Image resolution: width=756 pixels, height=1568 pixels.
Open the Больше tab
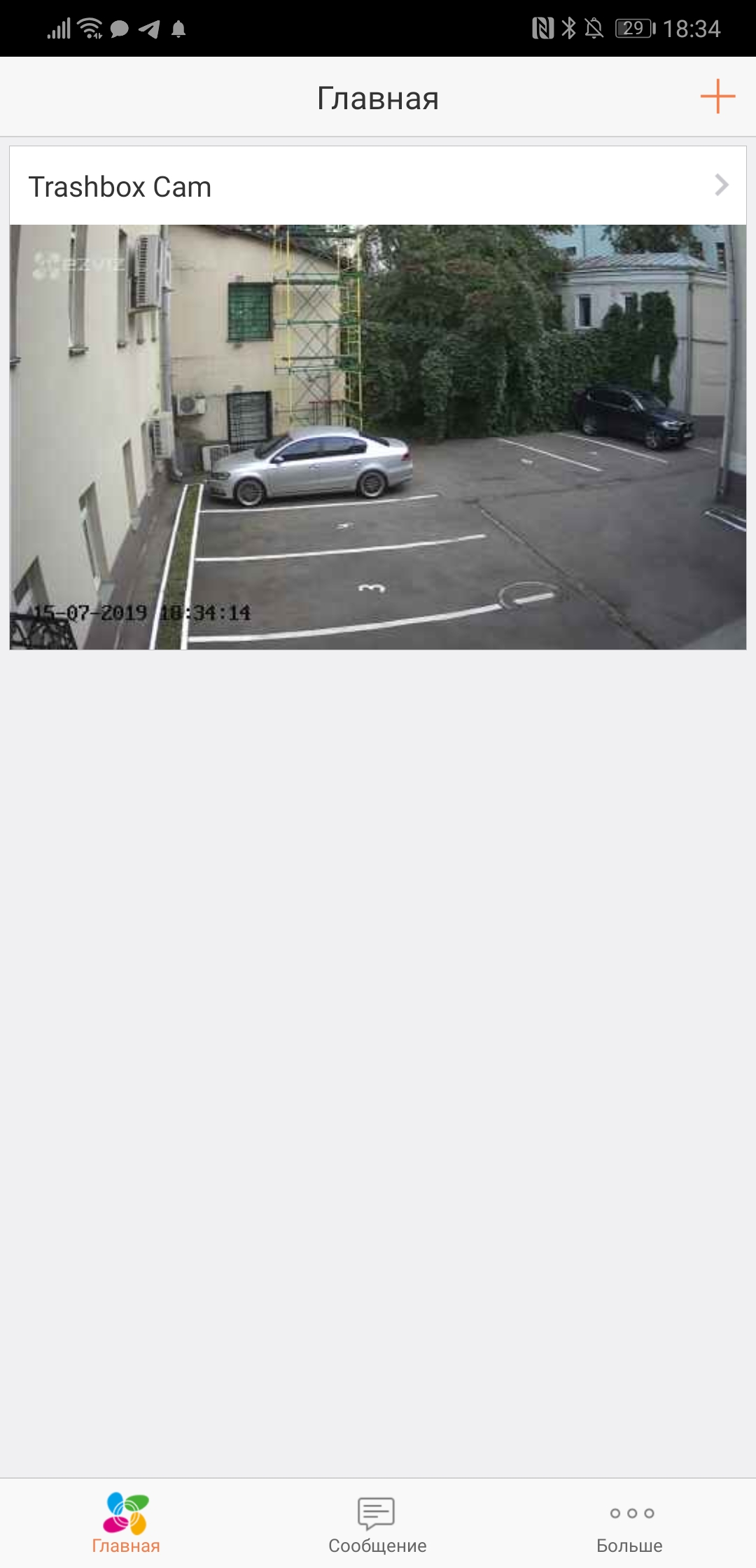coord(630,1525)
